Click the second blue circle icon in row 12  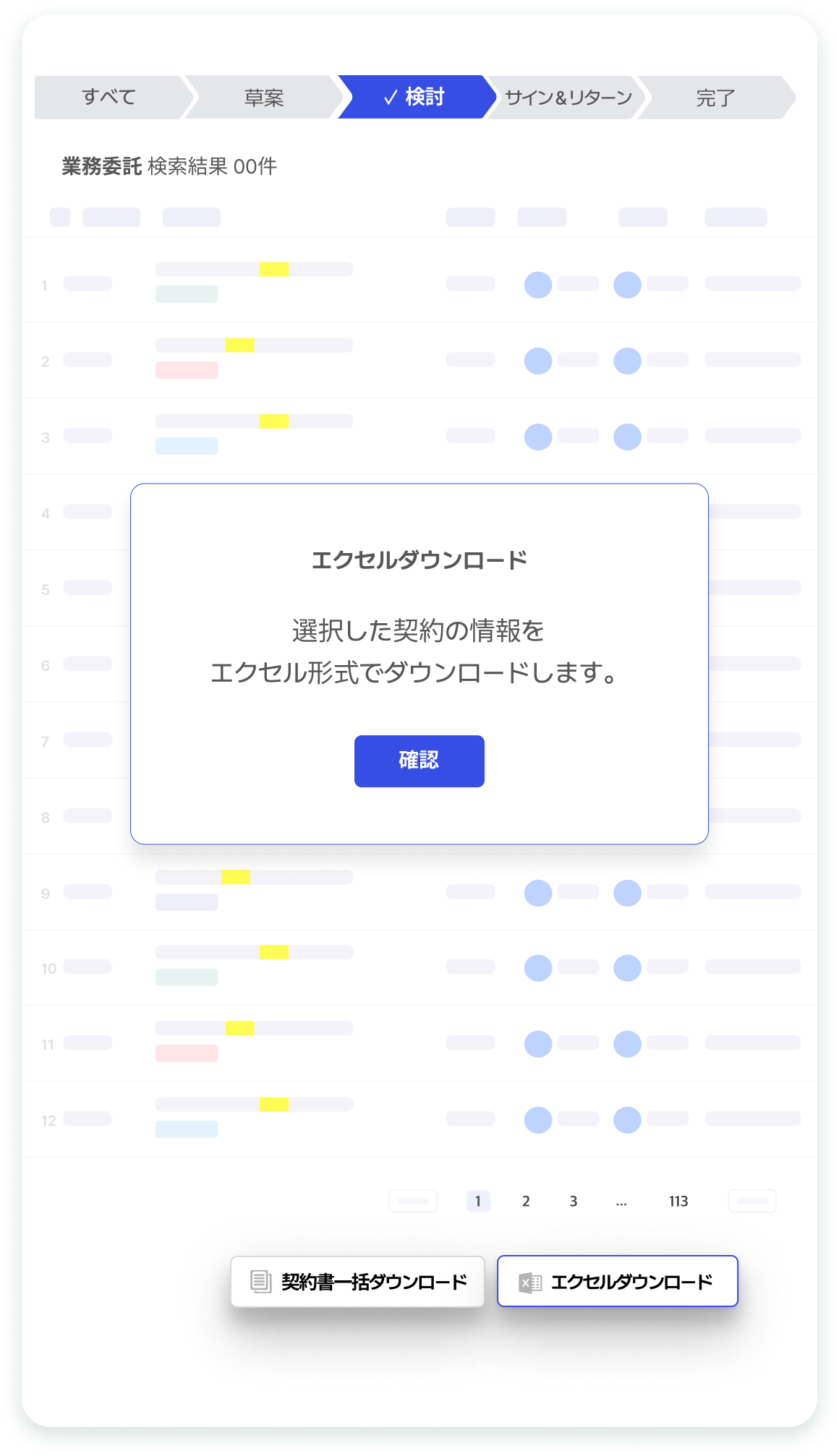[626, 1118]
